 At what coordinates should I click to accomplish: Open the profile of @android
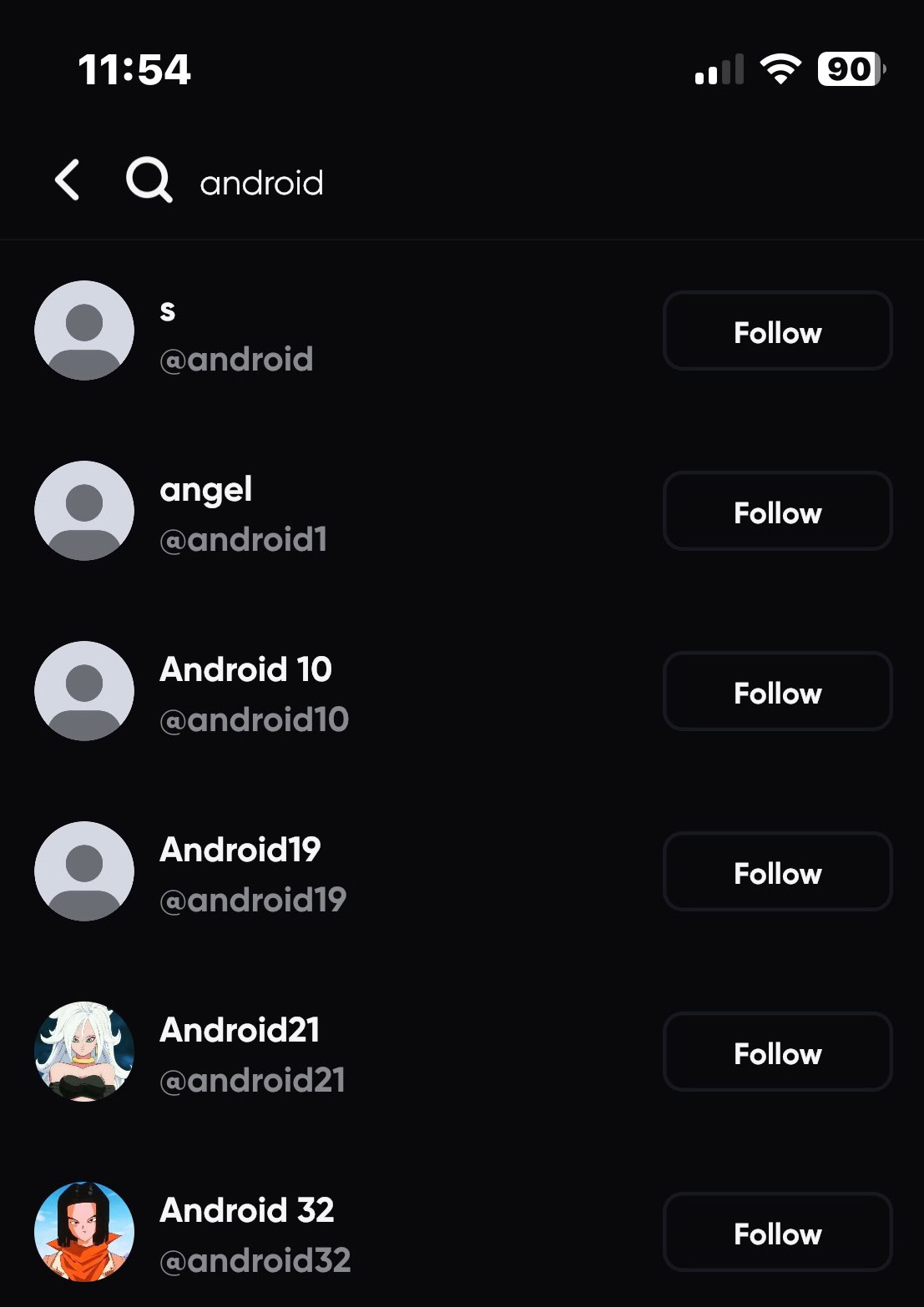pyautogui.click(x=236, y=334)
